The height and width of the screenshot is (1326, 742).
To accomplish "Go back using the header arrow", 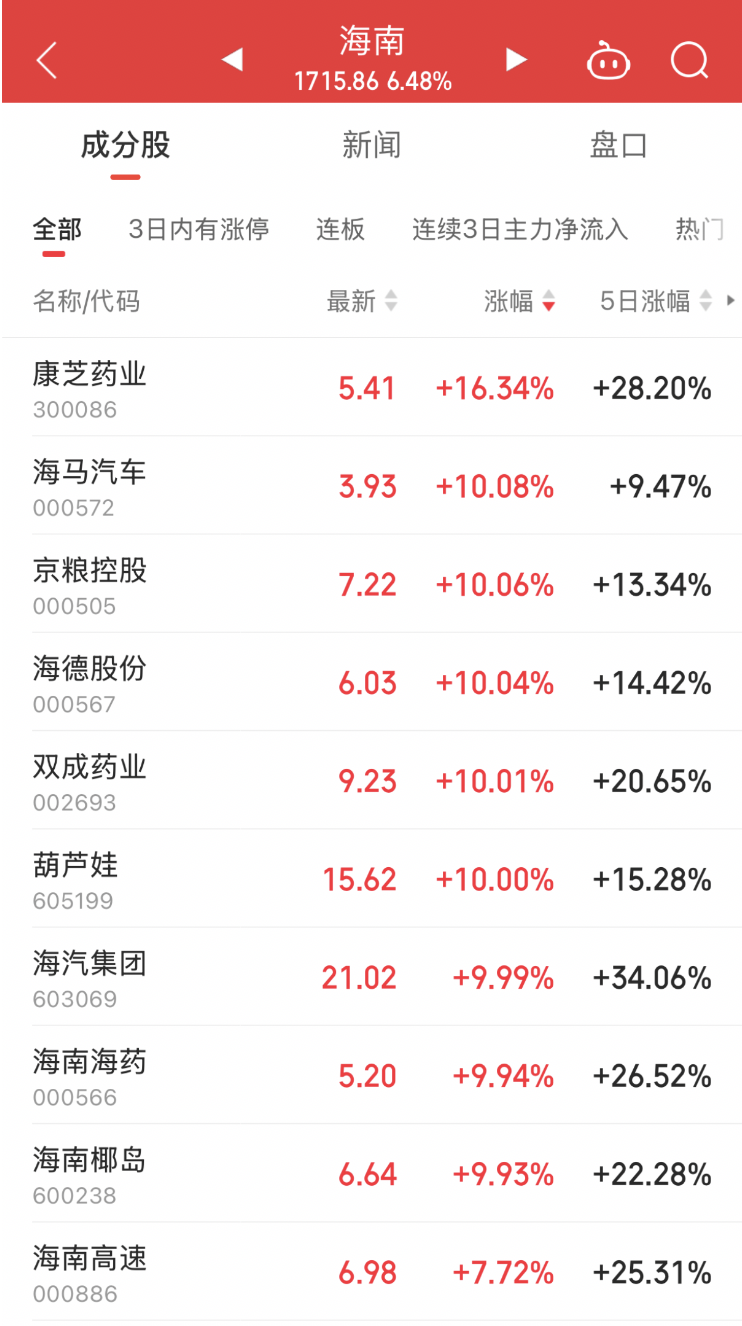I will pyautogui.click(x=46, y=61).
